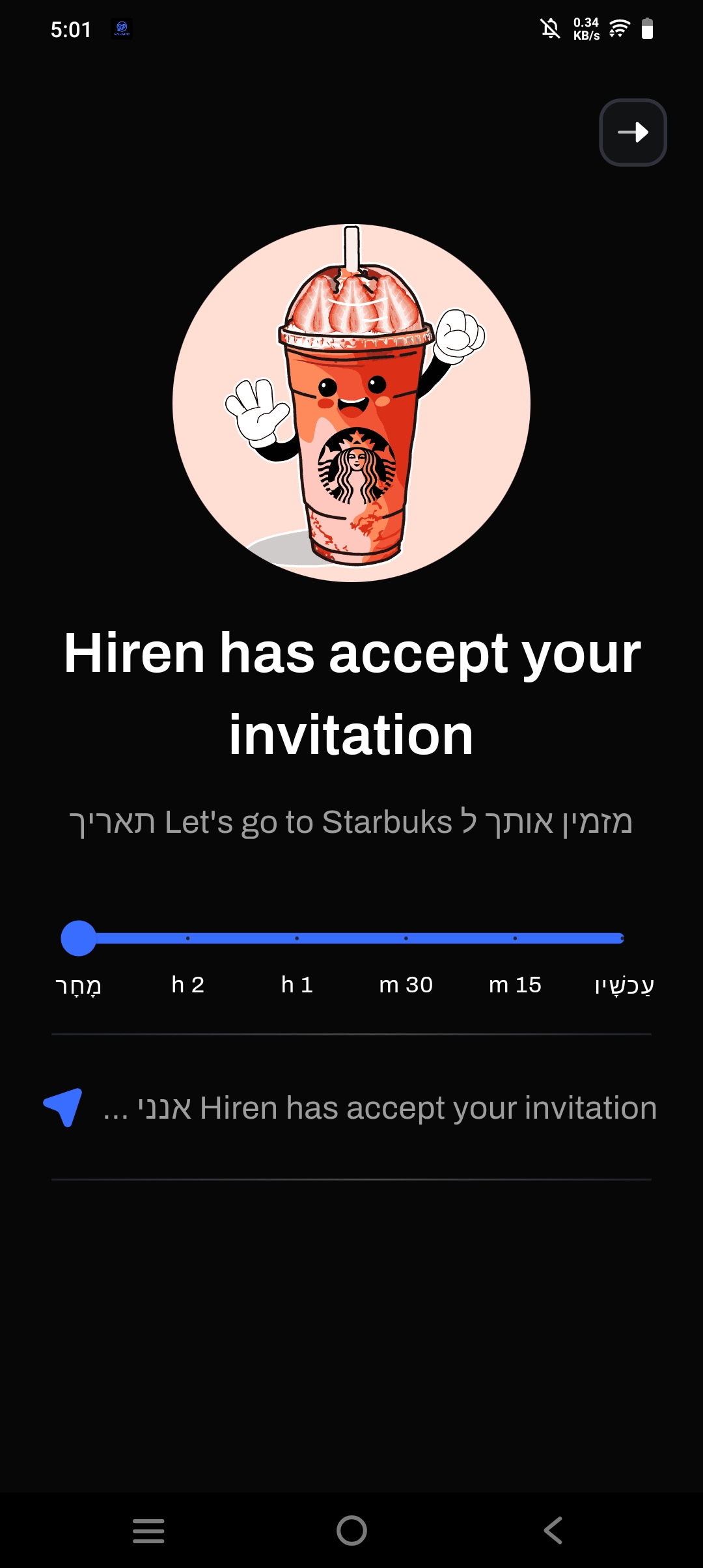The height and width of the screenshot is (1568, 703).
Task: Set slider to 15 m mark
Action: pos(515,938)
